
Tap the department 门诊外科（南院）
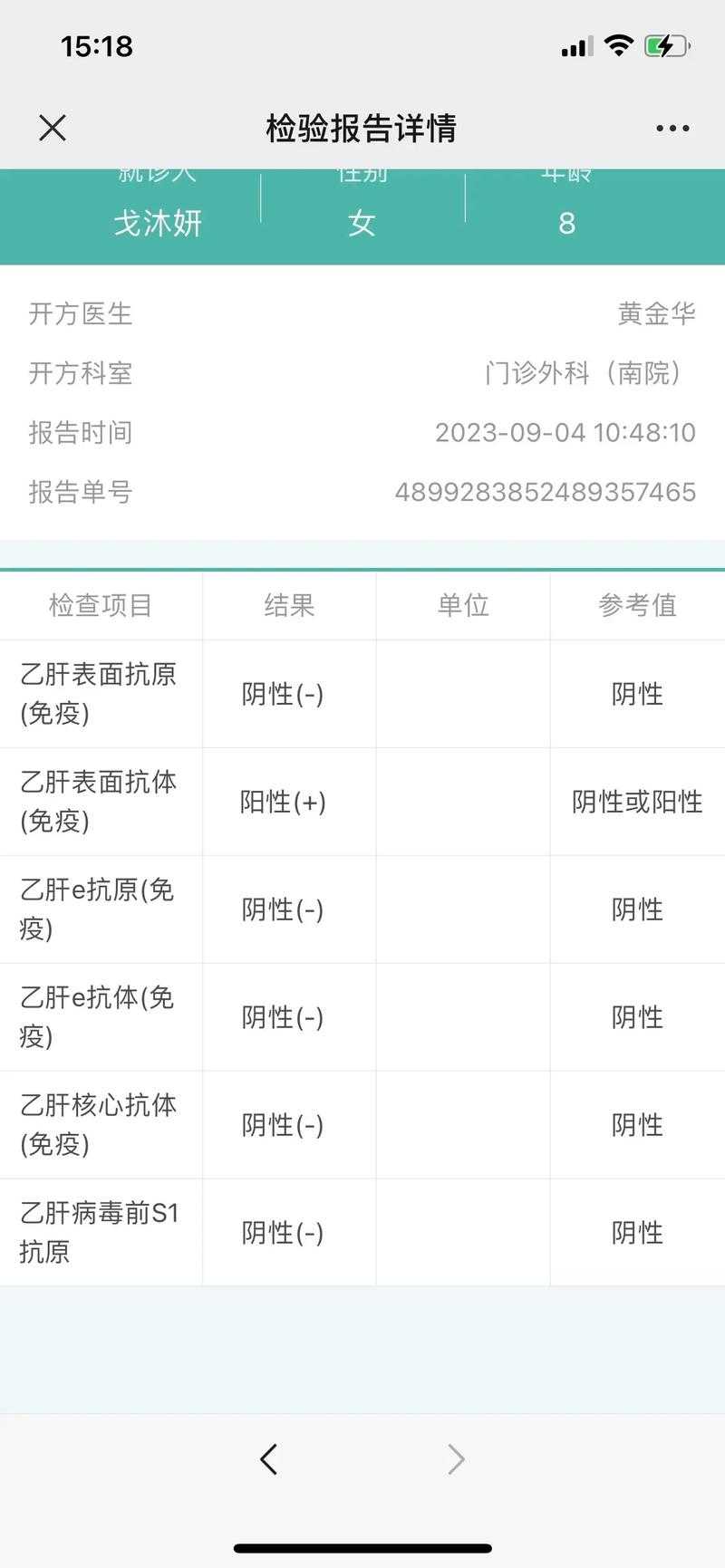(585, 374)
